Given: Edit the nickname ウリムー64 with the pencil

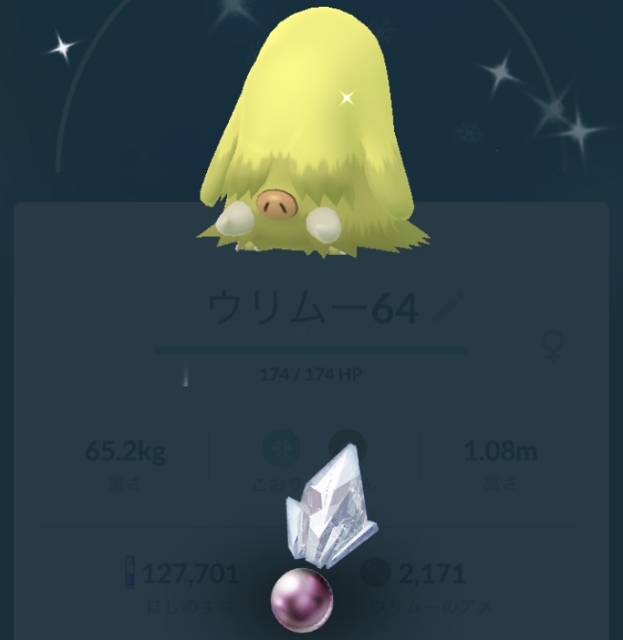Looking at the screenshot, I should pos(442,308).
